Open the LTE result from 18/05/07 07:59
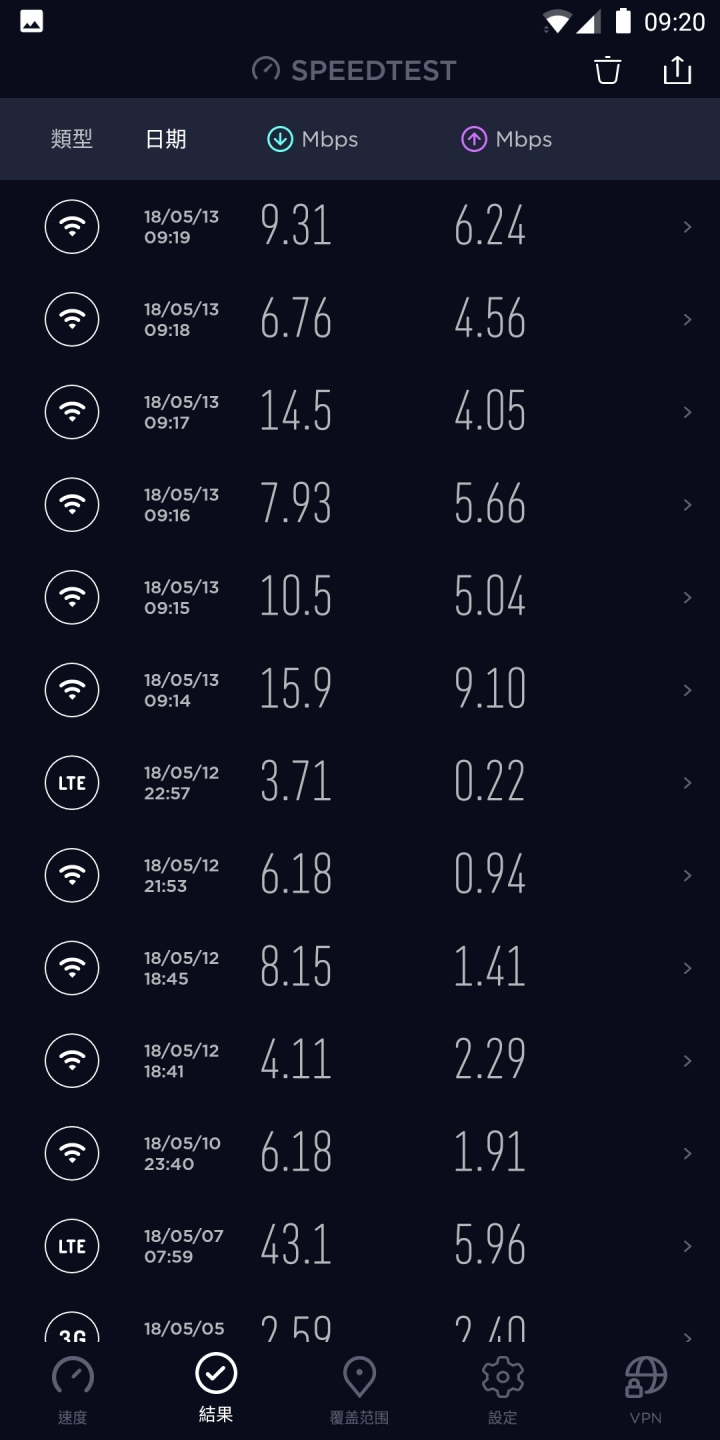This screenshot has width=720, height=1440. pos(360,1246)
